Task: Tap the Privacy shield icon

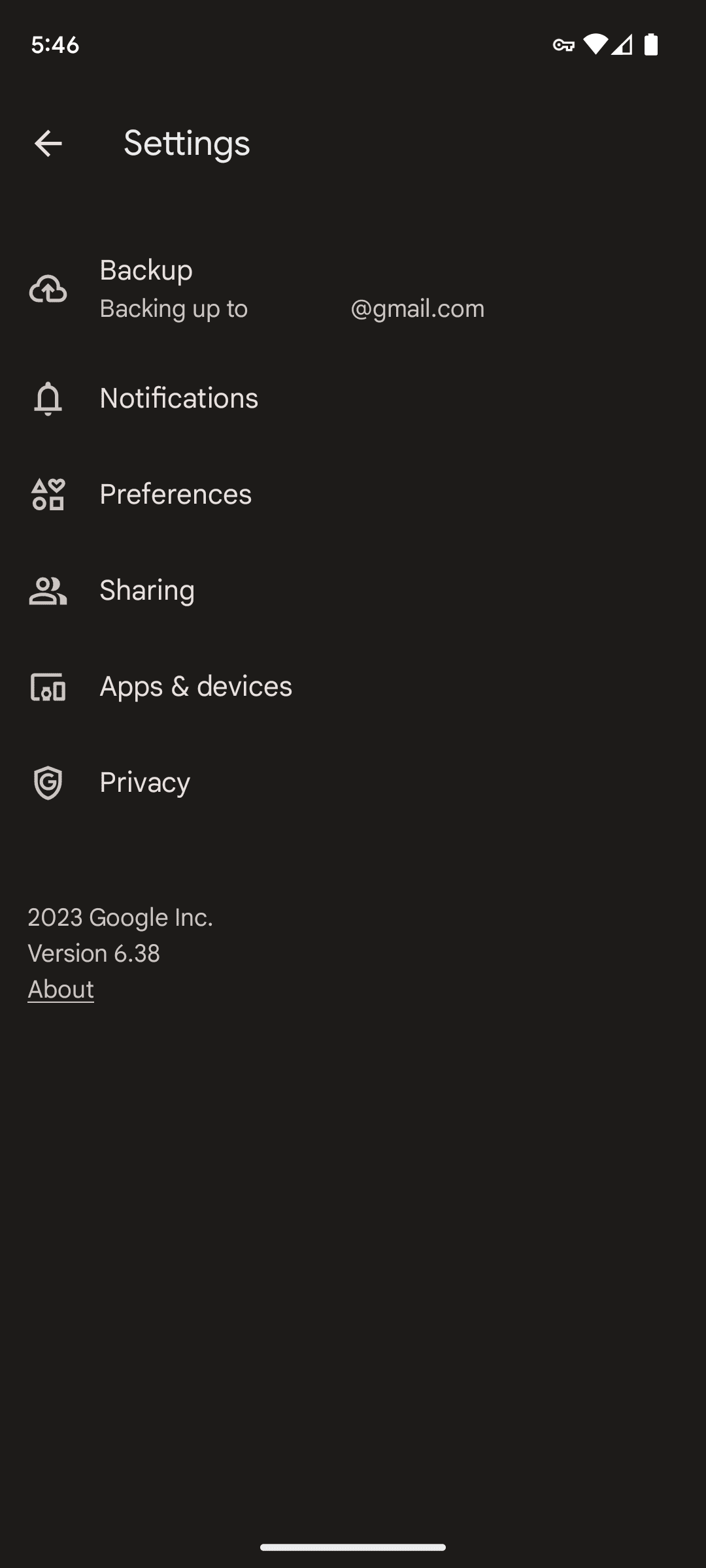Action: [46, 782]
